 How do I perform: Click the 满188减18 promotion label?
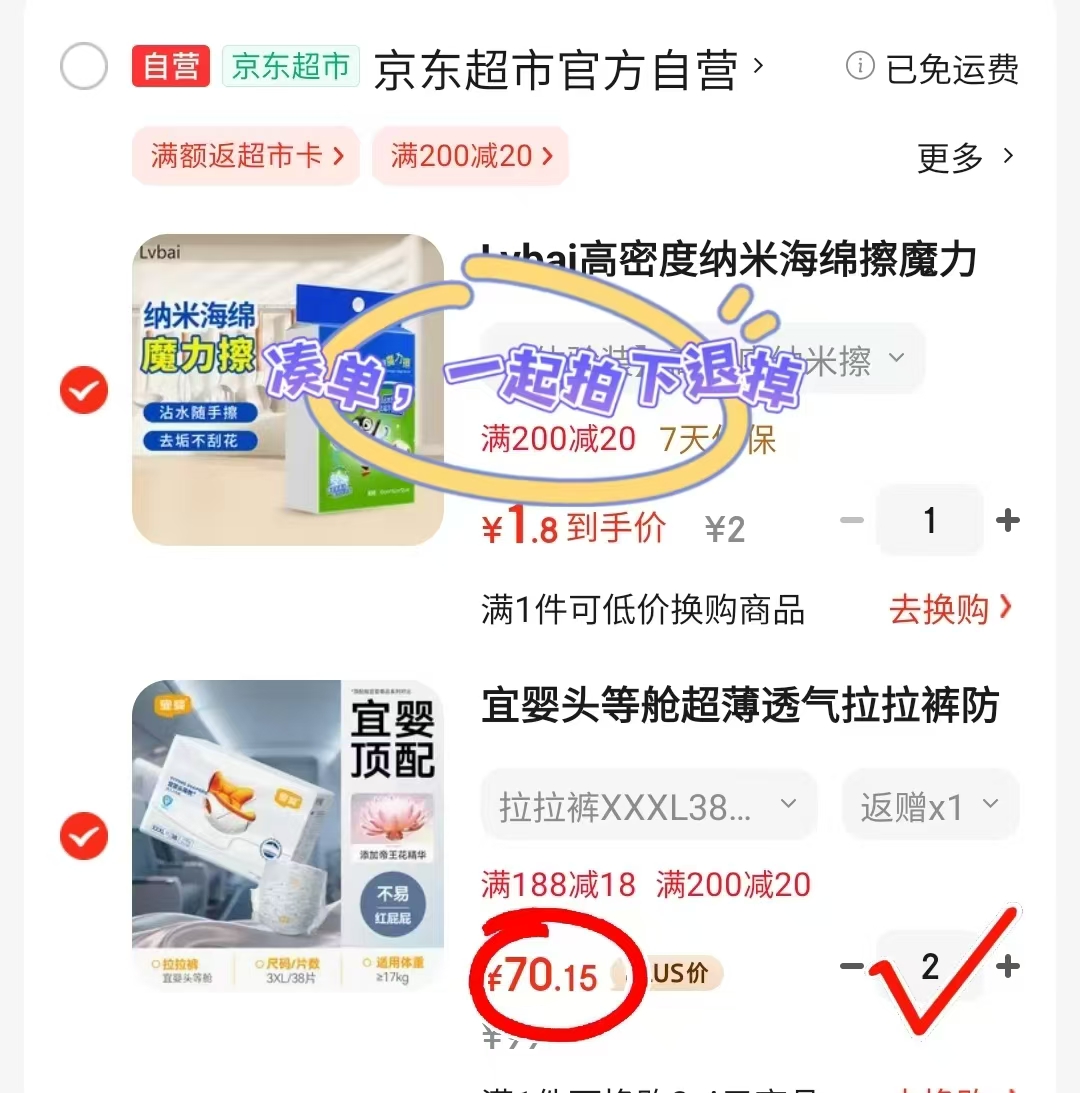click(x=555, y=884)
